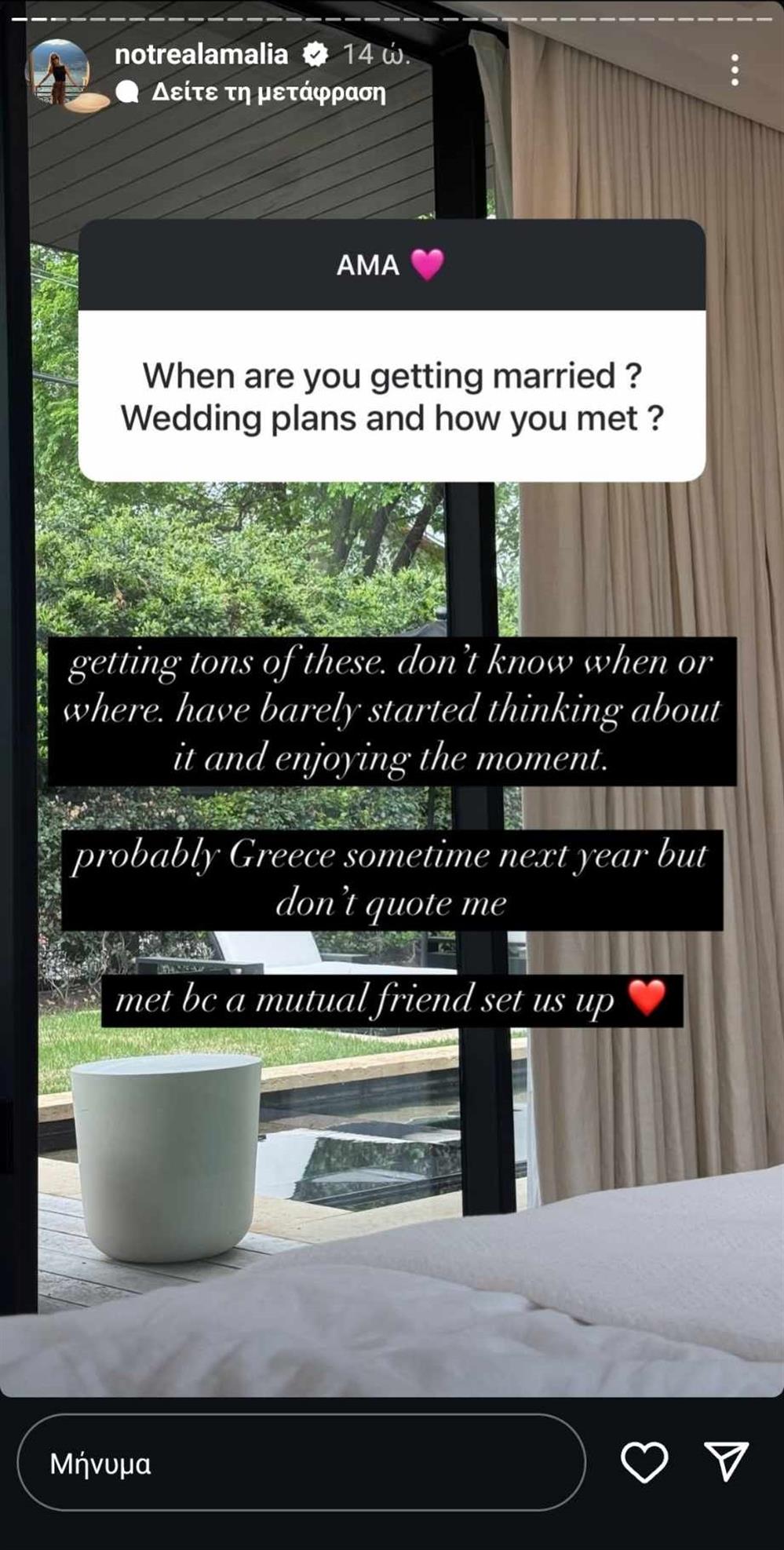This screenshot has height=1550, width=784.
Task: Tap Δείτε τη μετάφραση to translate
Action: coord(268,93)
